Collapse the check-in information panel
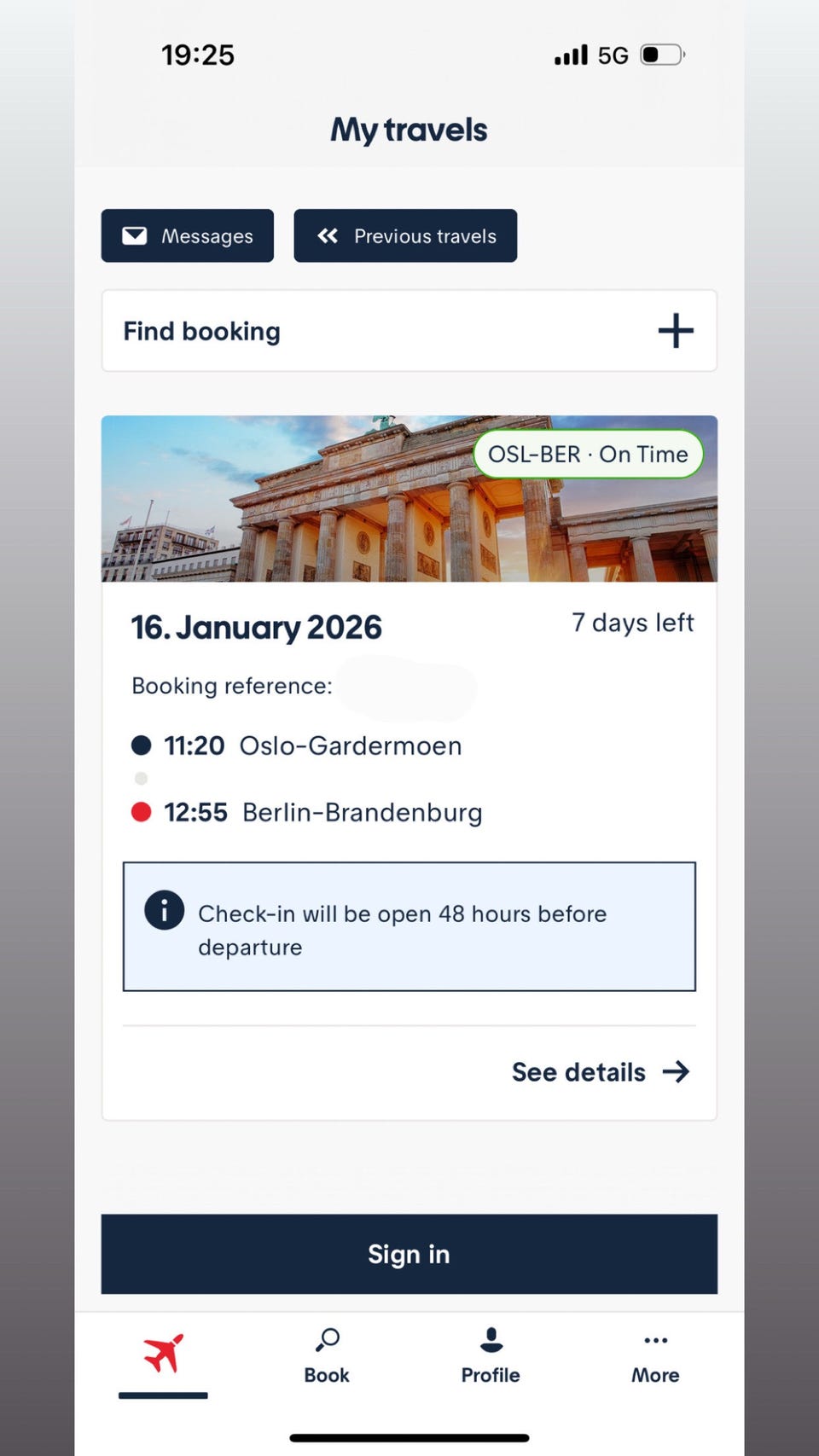The height and width of the screenshot is (1456, 819). tap(409, 927)
